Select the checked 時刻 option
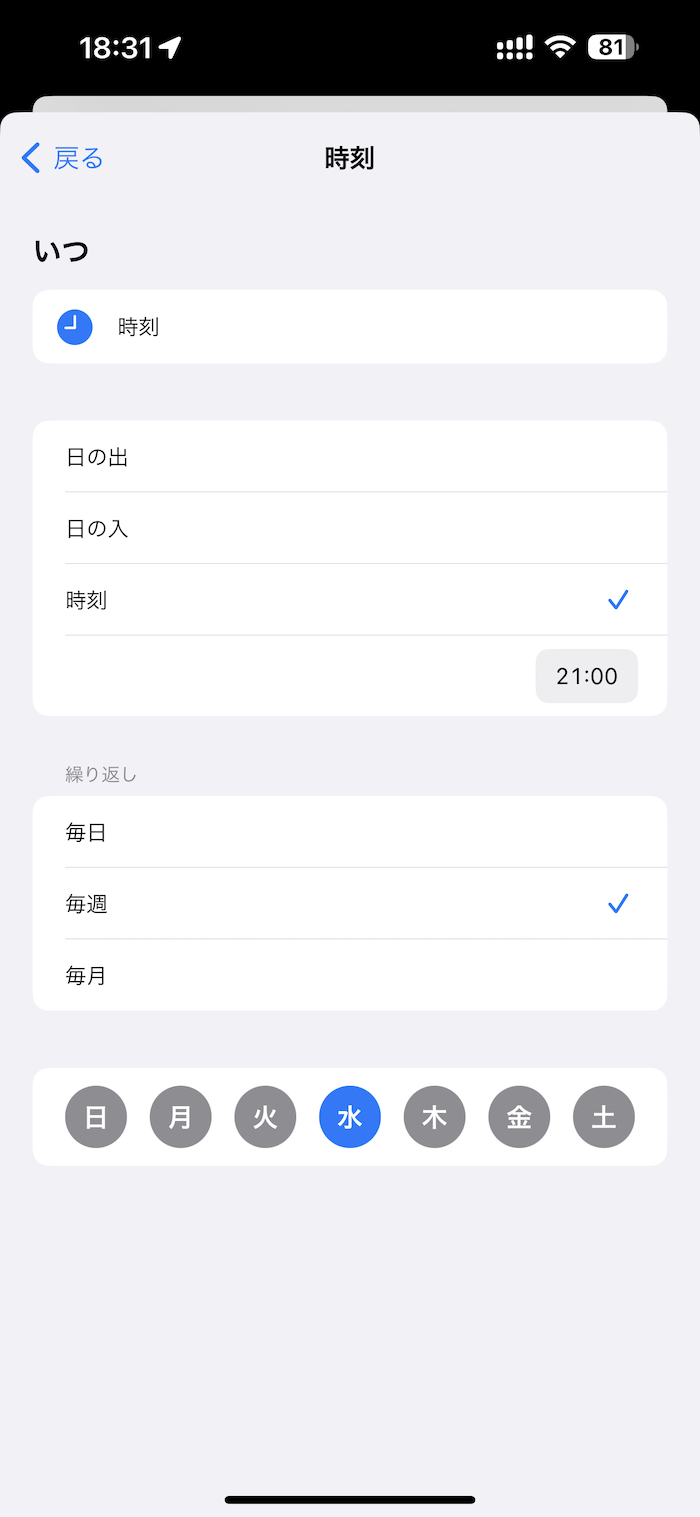The width and height of the screenshot is (700, 1517). pos(350,600)
